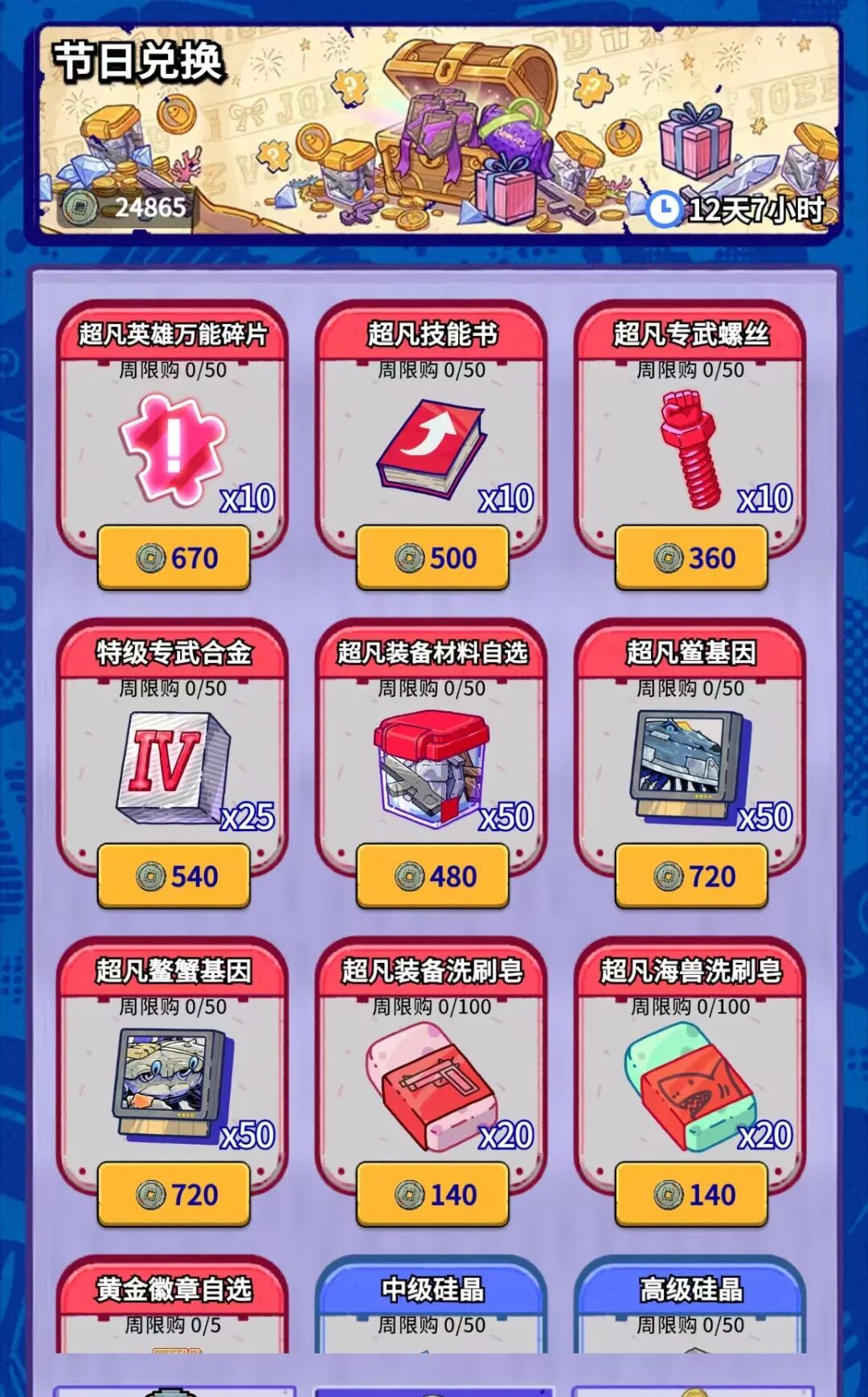
Task: Open the 黄金徽章自选 item card
Action: (x=172, y=1305)
